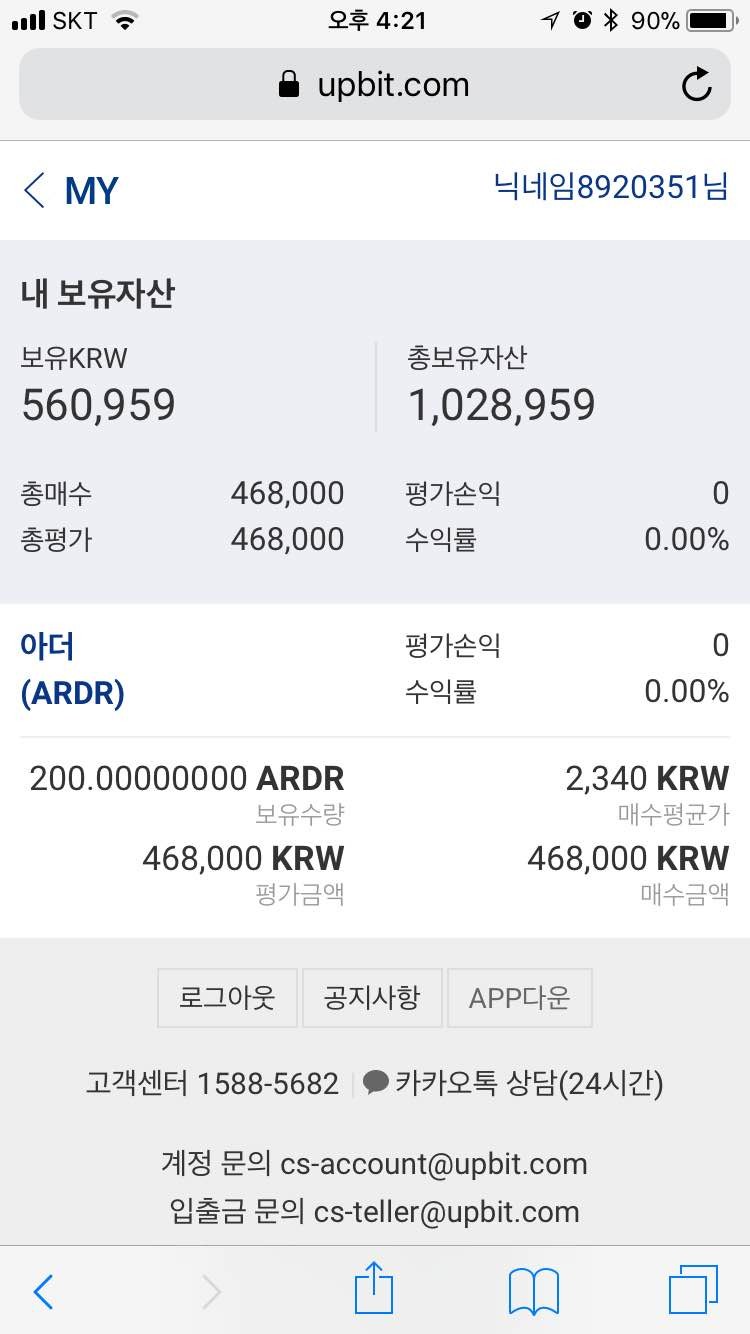Open nickname 닉네임8920351님 profile
The width and height of the screenshot is (750, 1334).
click(610, 187)
